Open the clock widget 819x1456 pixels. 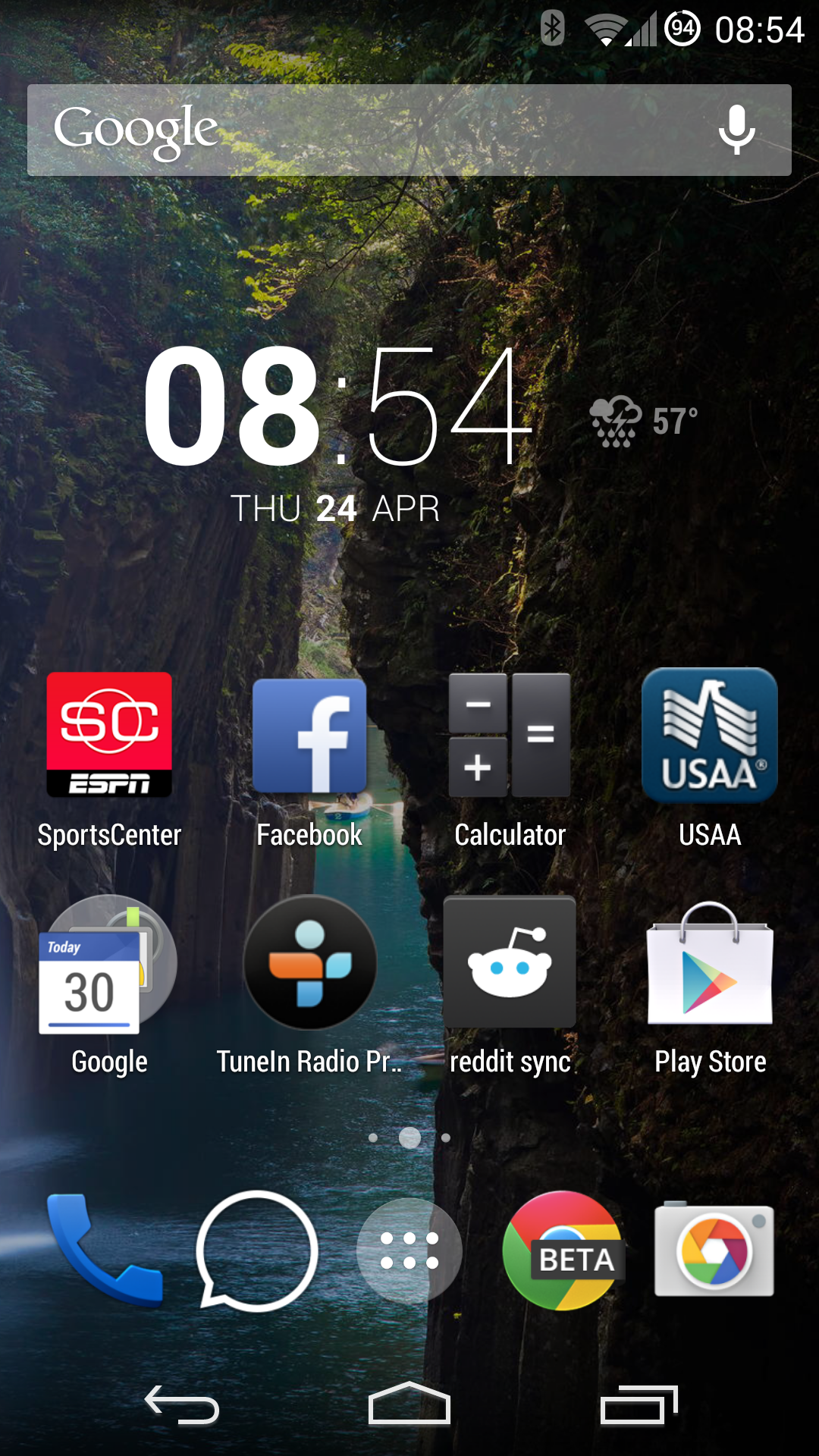[x=337, y=409]
